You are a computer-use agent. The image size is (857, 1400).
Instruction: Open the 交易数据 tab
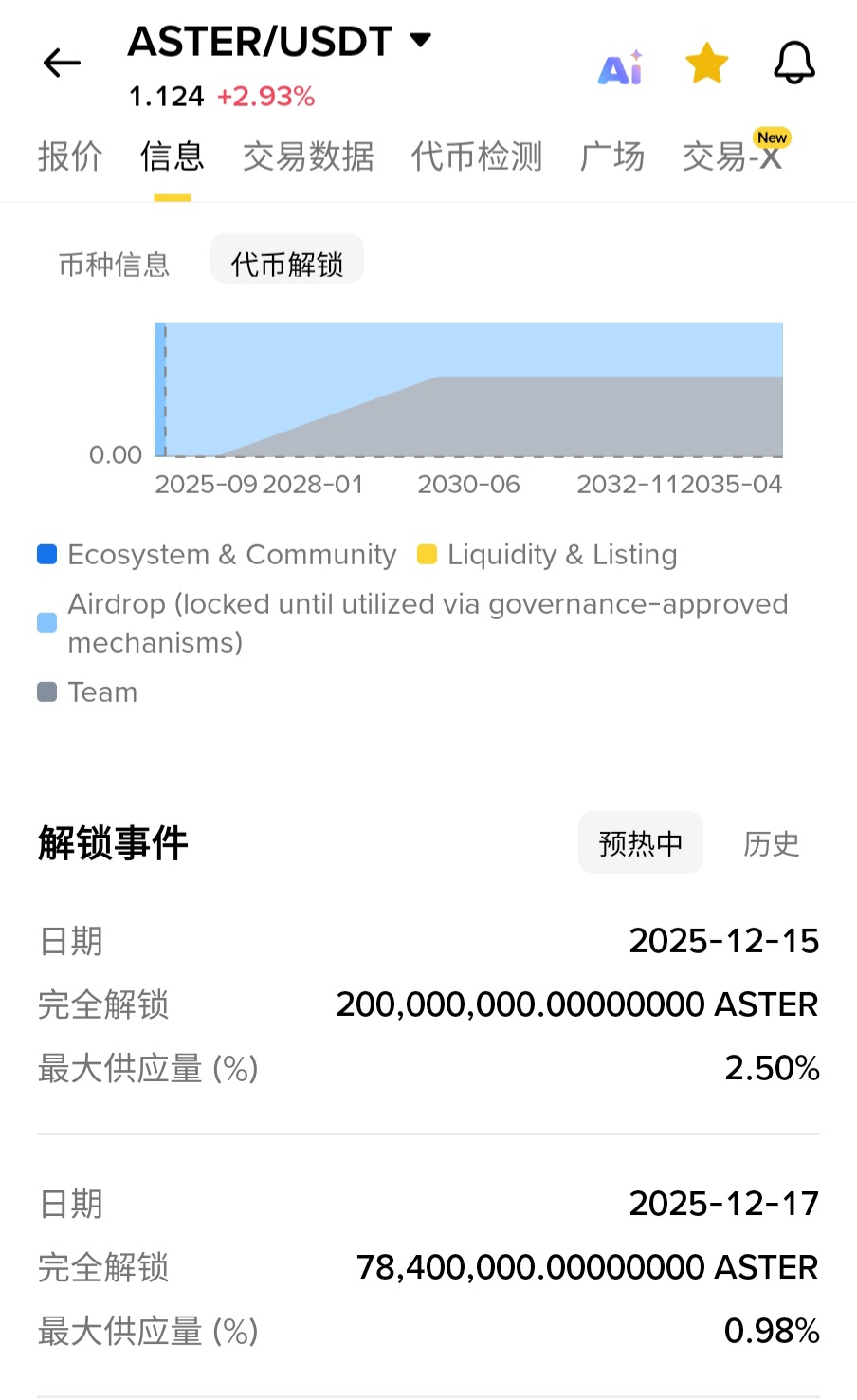tap(308, 157)
